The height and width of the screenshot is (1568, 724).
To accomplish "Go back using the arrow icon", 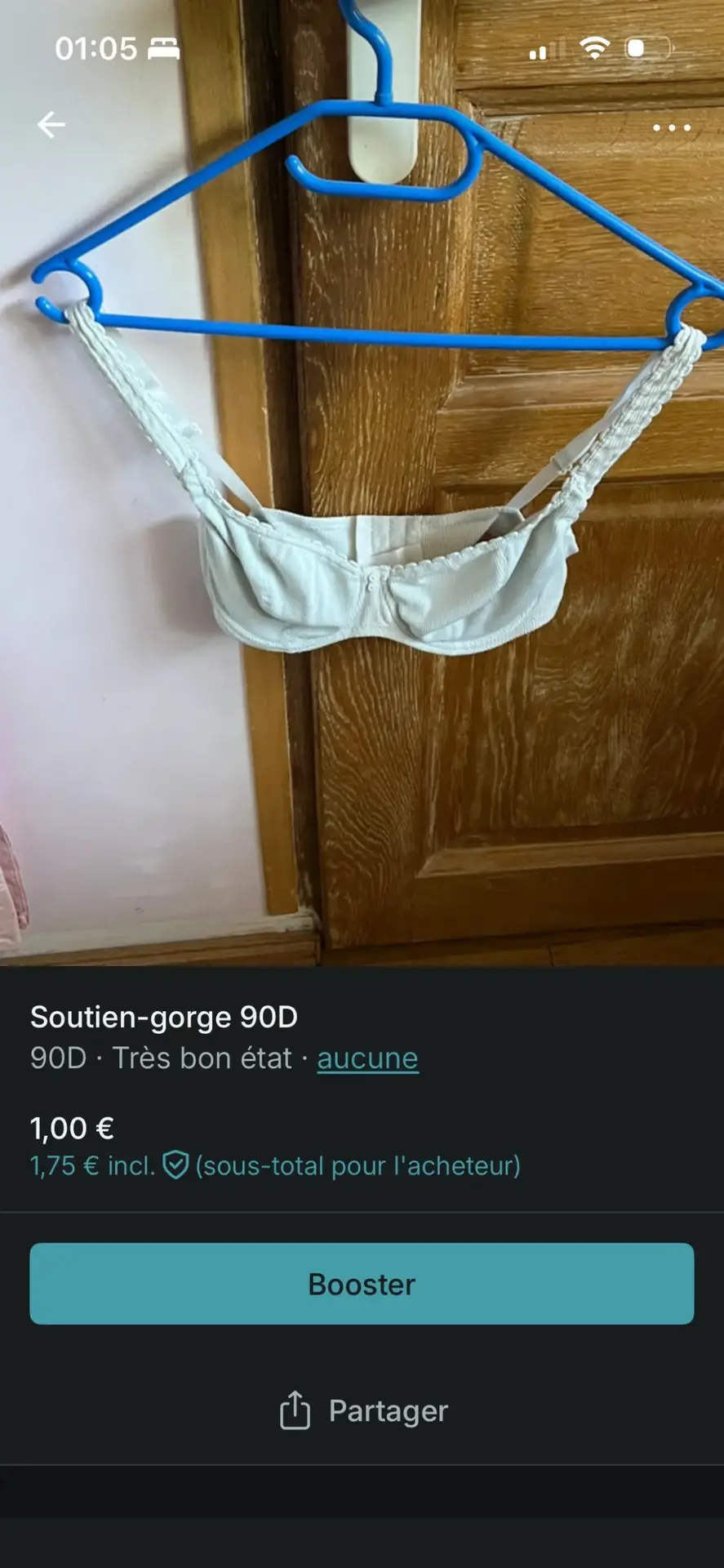I will coord(51,125).
